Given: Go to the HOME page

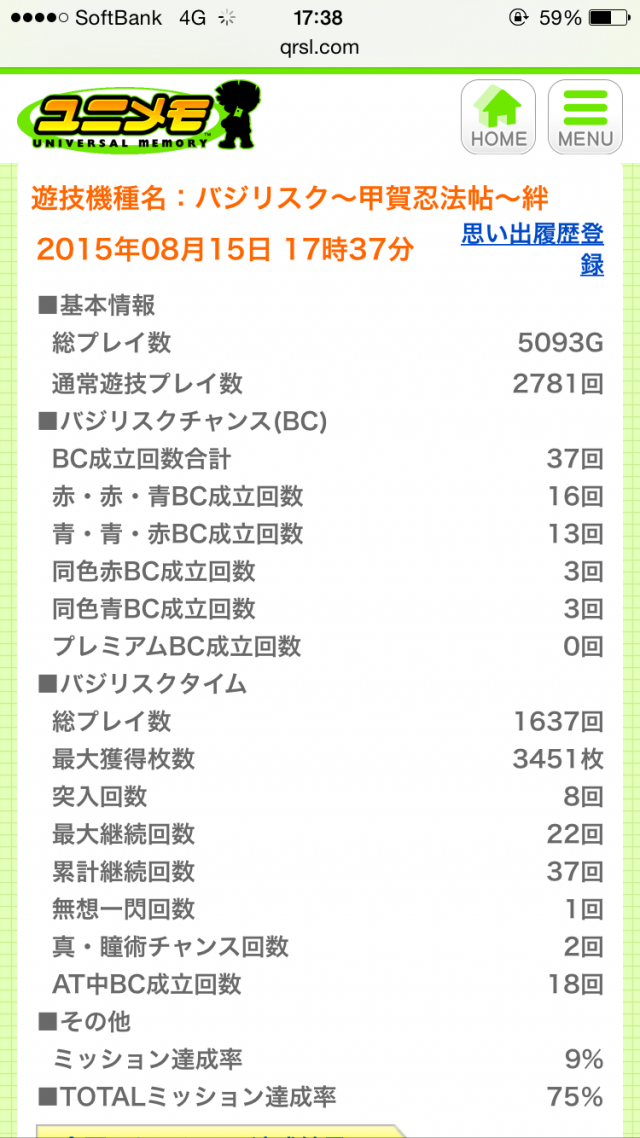Looking at the screenshot, I should [498, 117].
